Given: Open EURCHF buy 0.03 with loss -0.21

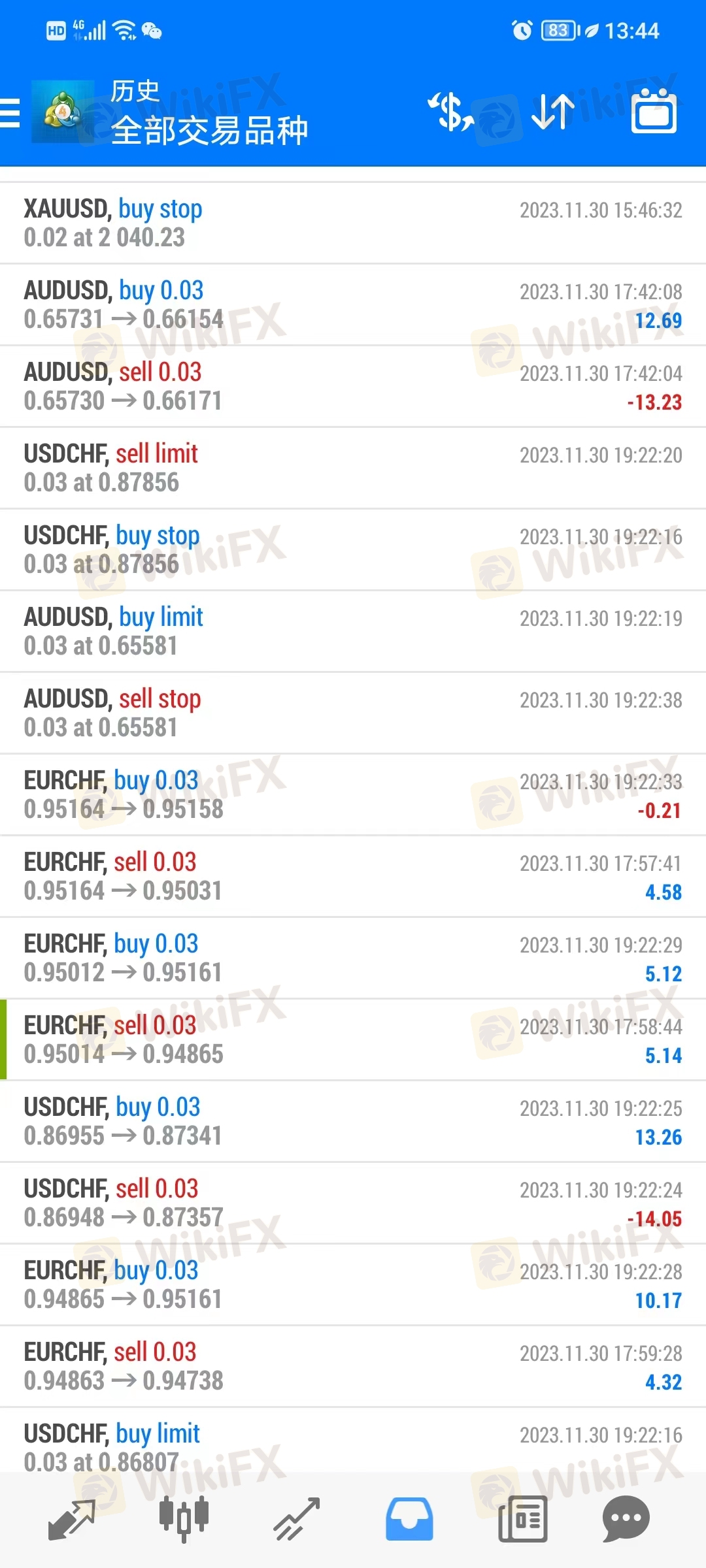Looking at the screenshot, I should 353,795.
